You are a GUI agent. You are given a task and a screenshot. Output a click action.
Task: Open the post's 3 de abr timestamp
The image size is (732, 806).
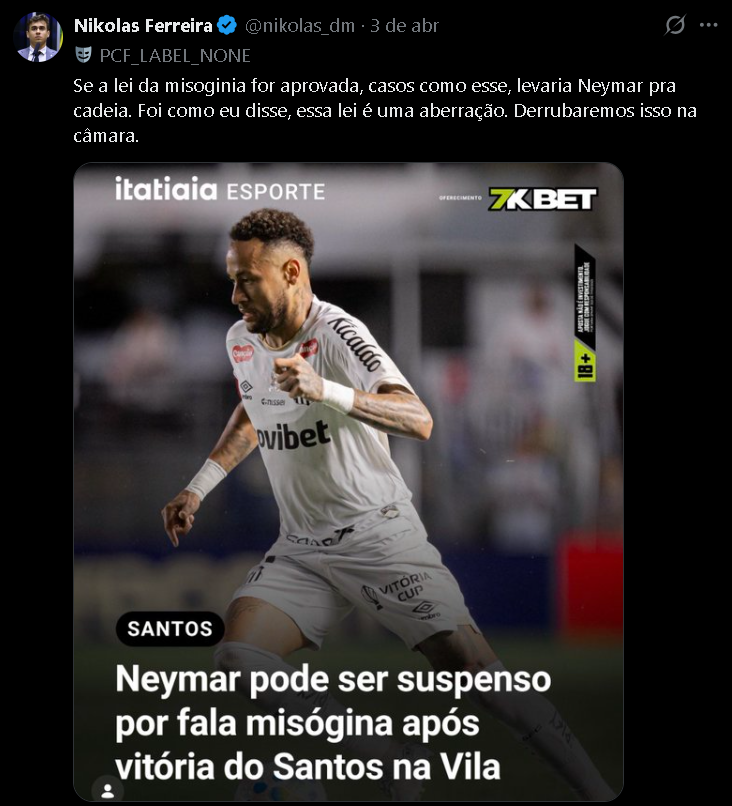click(405, 25)
